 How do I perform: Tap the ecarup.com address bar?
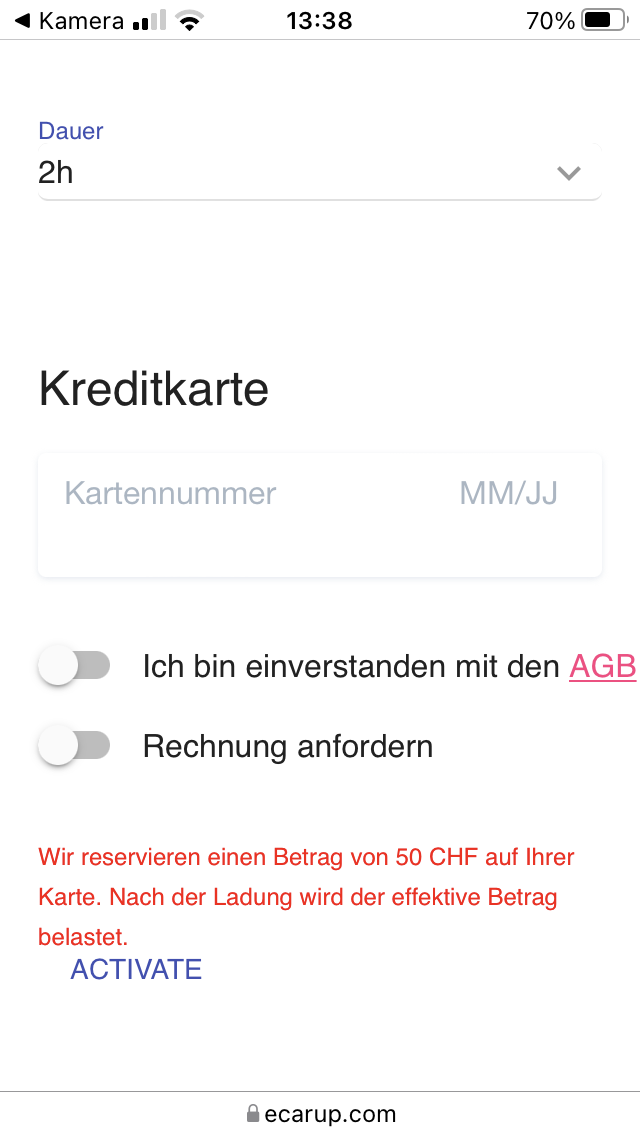pos(320,1114)
